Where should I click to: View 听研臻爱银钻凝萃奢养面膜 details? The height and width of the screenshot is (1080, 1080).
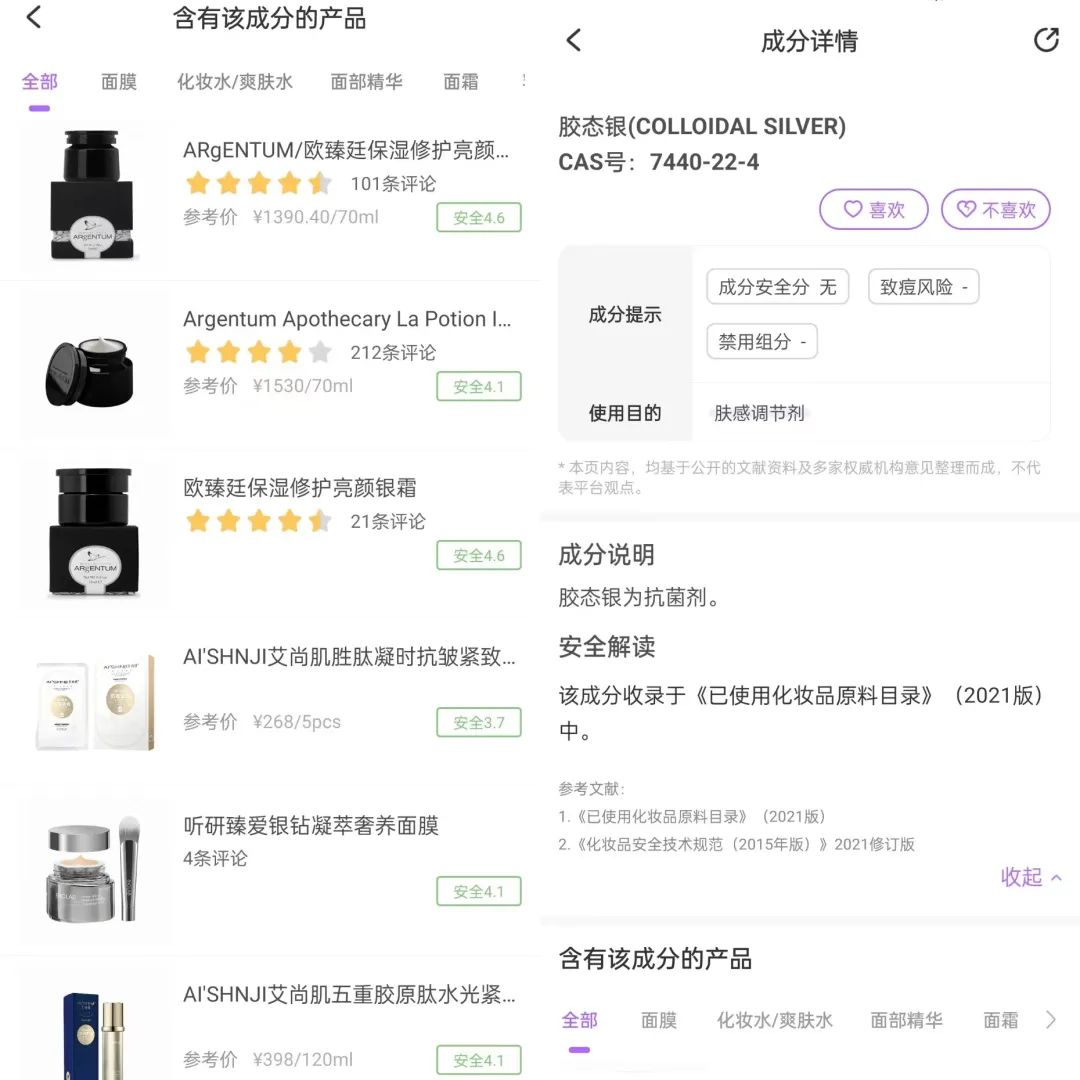(x=310, y=826)
